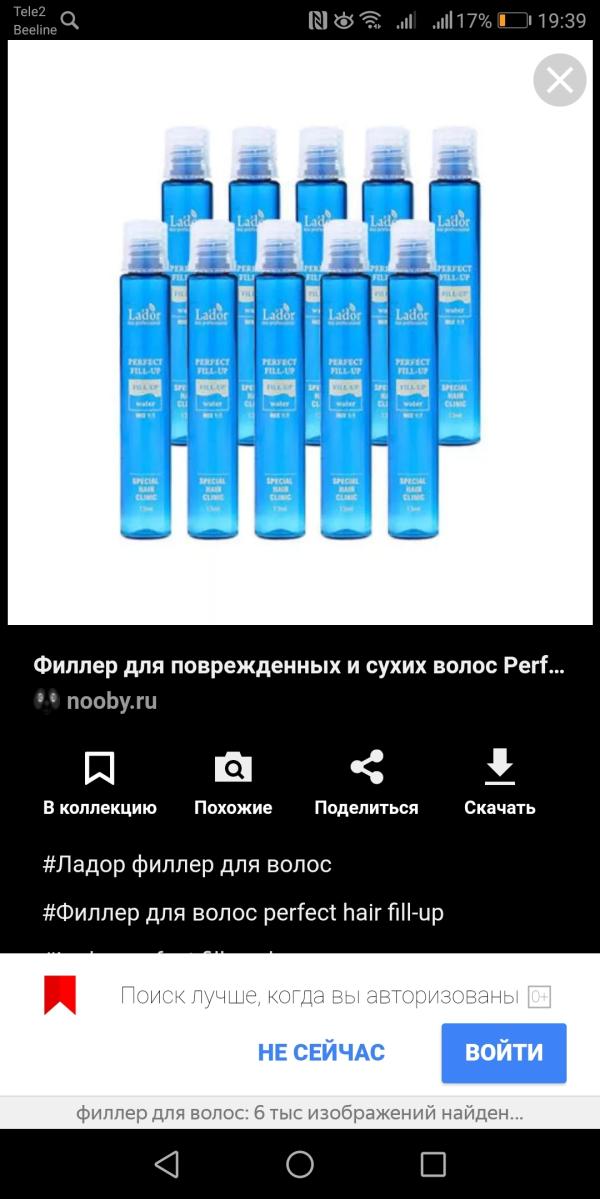This screenshot has width=600, height=1199.
Task: Download the image with Скачать
Action: (500, 783)
